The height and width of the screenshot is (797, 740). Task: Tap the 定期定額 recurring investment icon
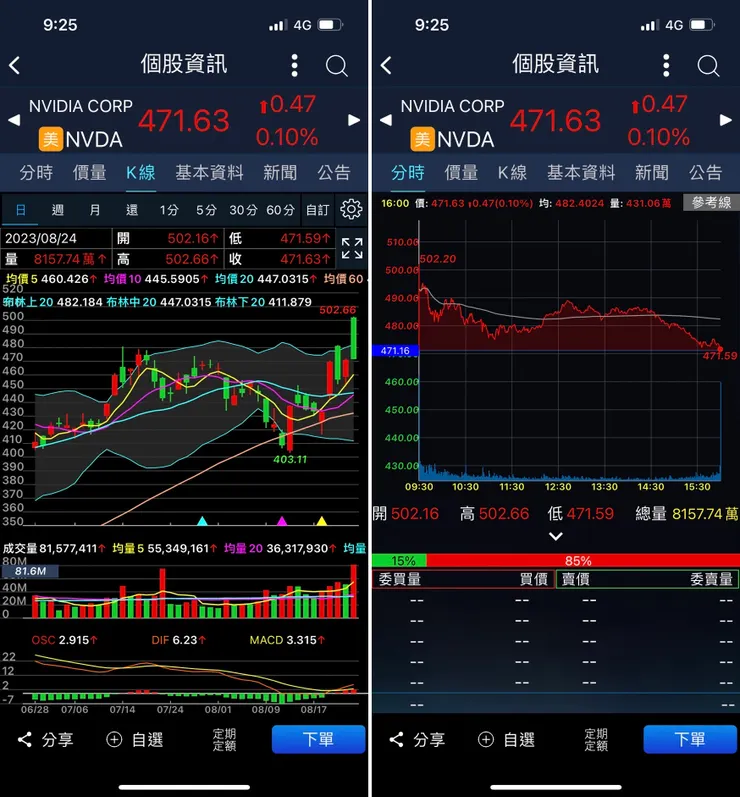point(225,740)
